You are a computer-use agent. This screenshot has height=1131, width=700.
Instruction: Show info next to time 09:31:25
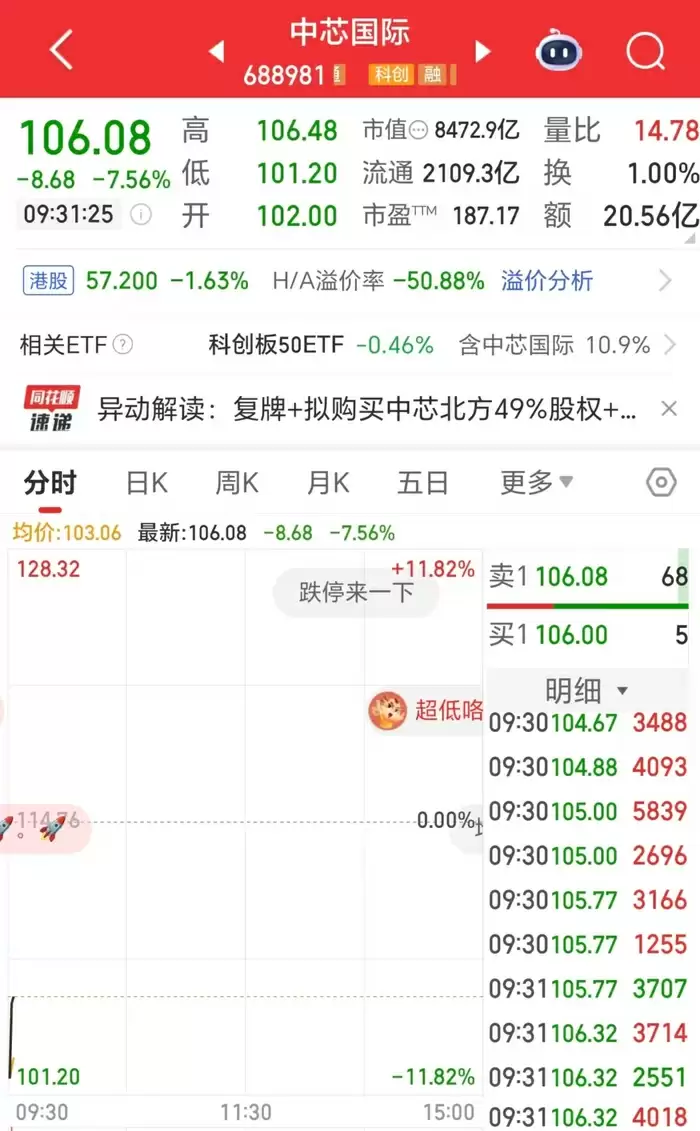coord(142,214)
